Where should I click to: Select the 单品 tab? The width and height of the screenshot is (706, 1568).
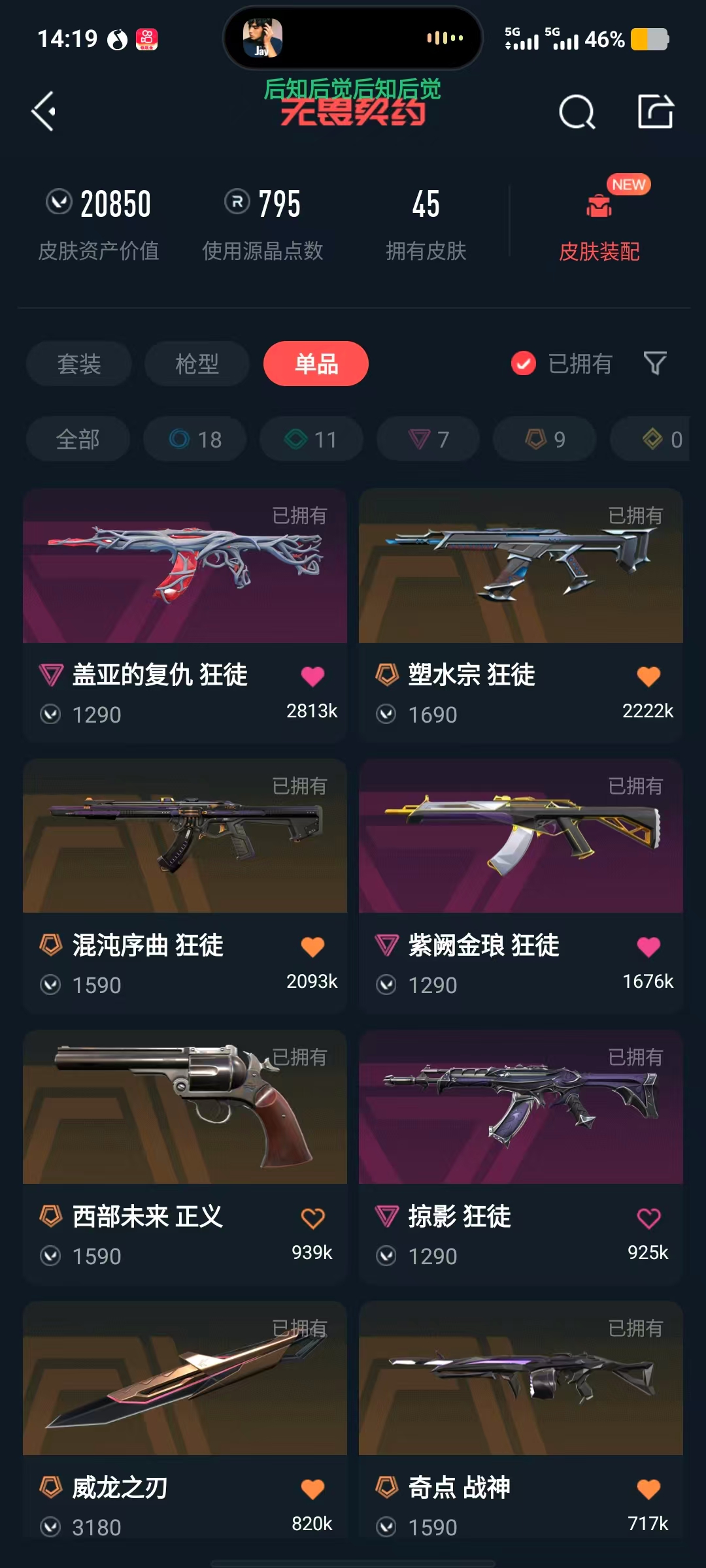[x=316, y=364]
